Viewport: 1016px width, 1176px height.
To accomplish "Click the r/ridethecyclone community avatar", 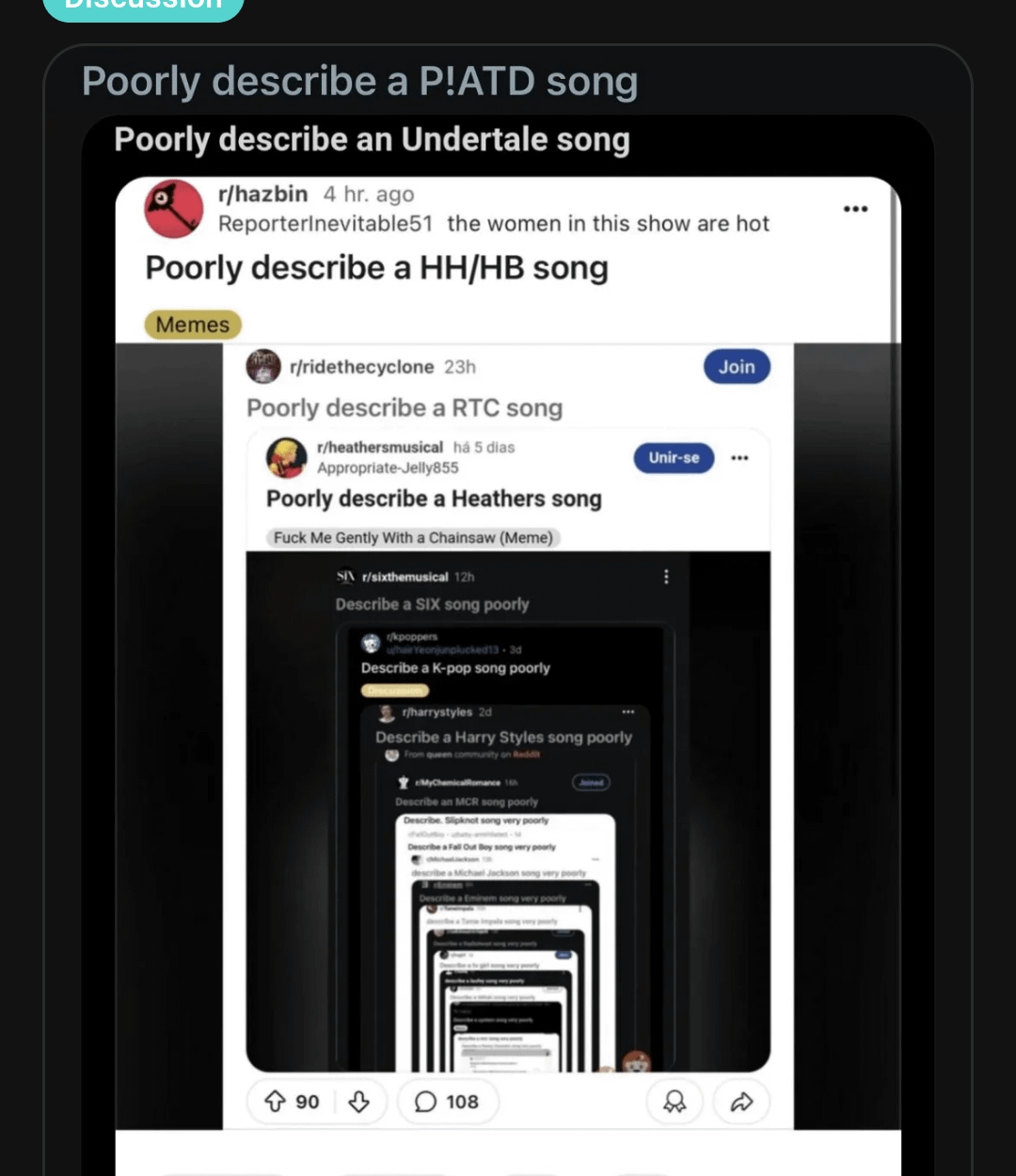I will pos(261,366).
